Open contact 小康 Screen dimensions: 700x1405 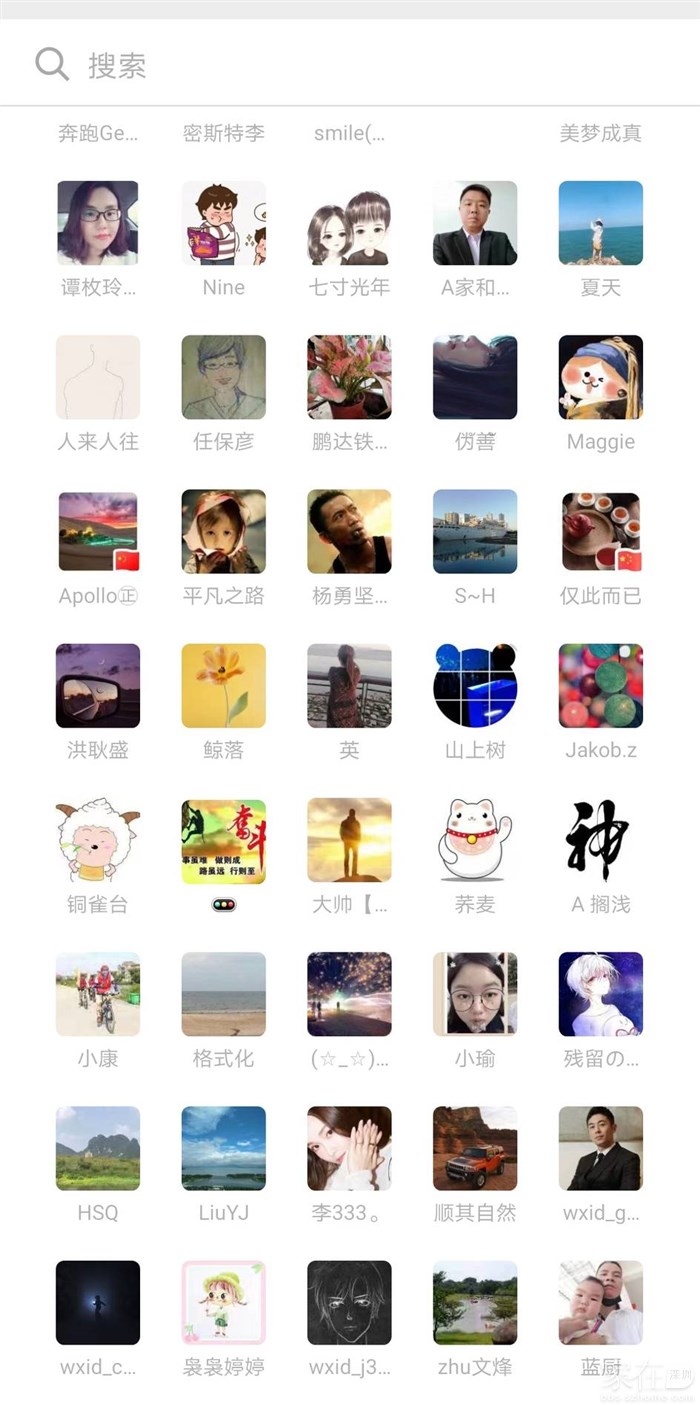pos(98,994)
